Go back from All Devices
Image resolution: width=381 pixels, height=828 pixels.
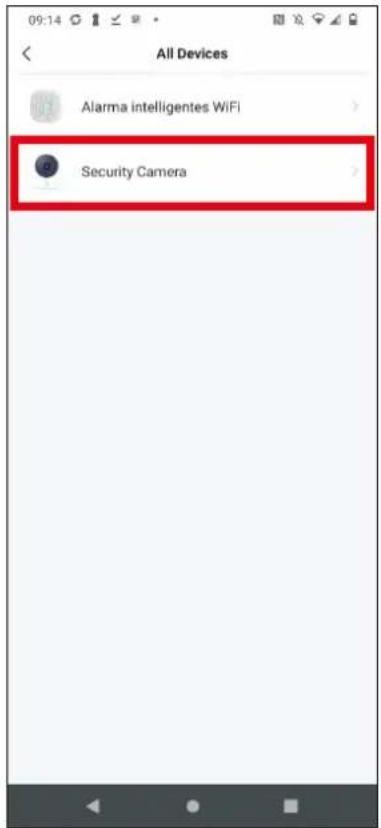[x=26, y=53]
